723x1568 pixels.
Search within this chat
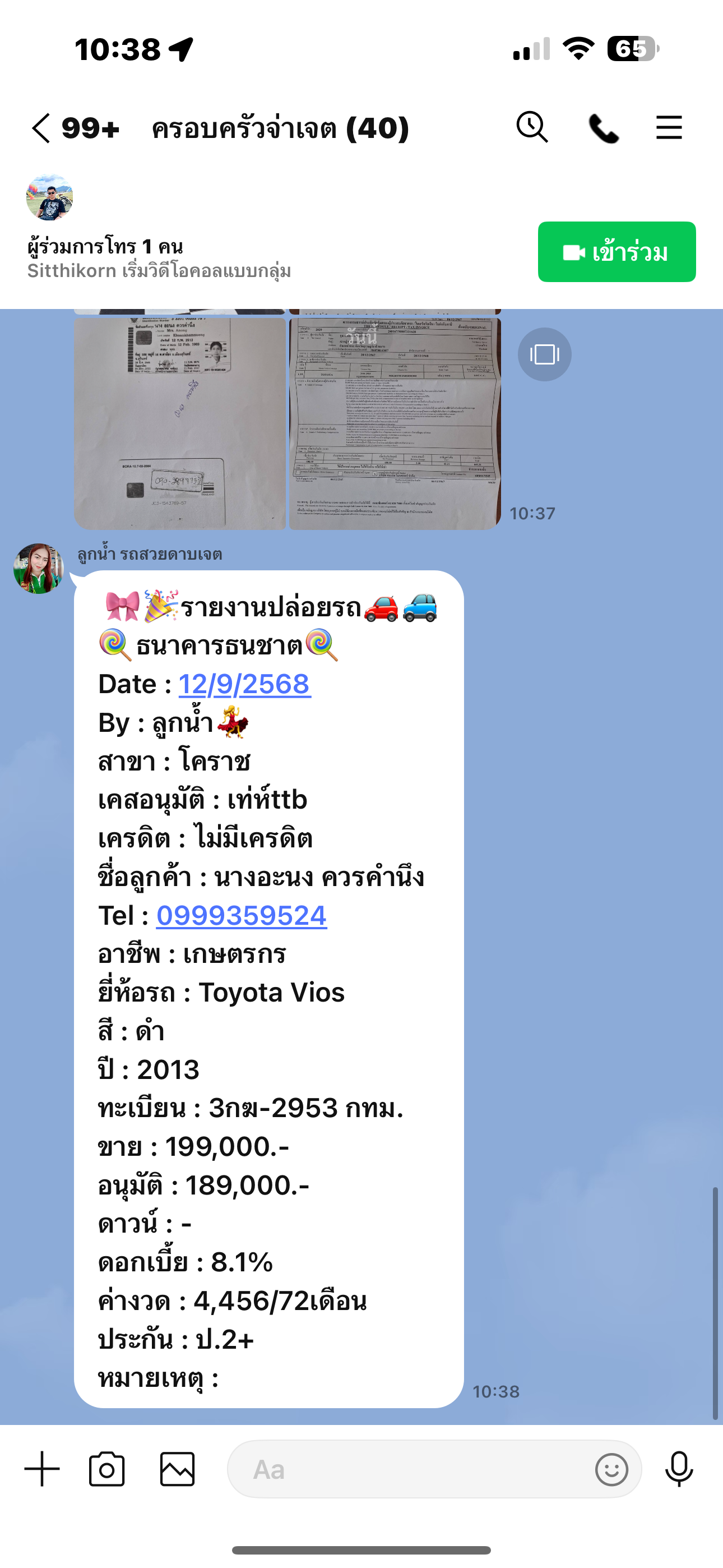pos(532,127)
